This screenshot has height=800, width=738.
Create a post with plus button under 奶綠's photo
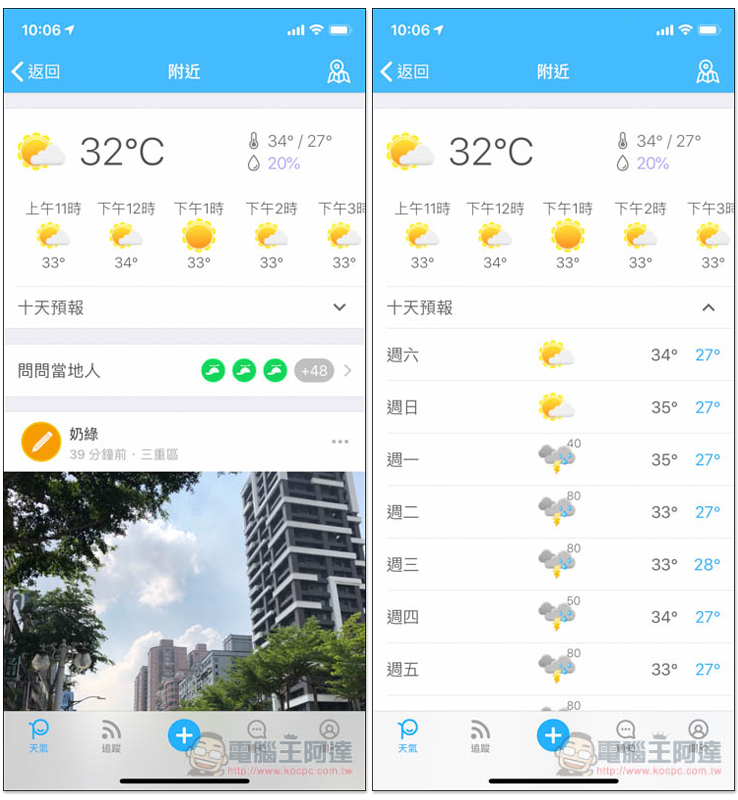click(184, 736)
